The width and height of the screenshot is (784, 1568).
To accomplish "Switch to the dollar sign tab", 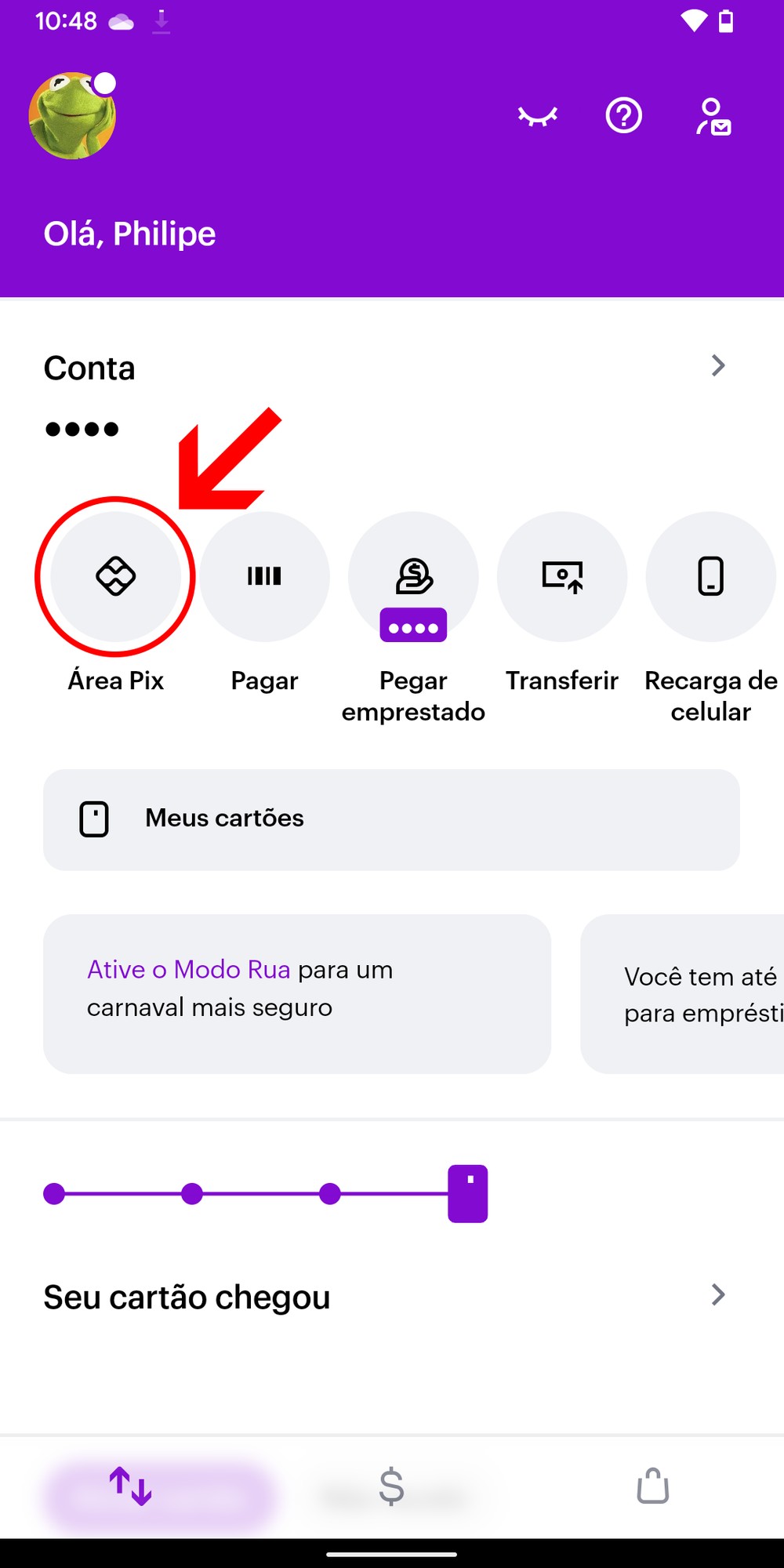I will click(x=391, y=1486).
